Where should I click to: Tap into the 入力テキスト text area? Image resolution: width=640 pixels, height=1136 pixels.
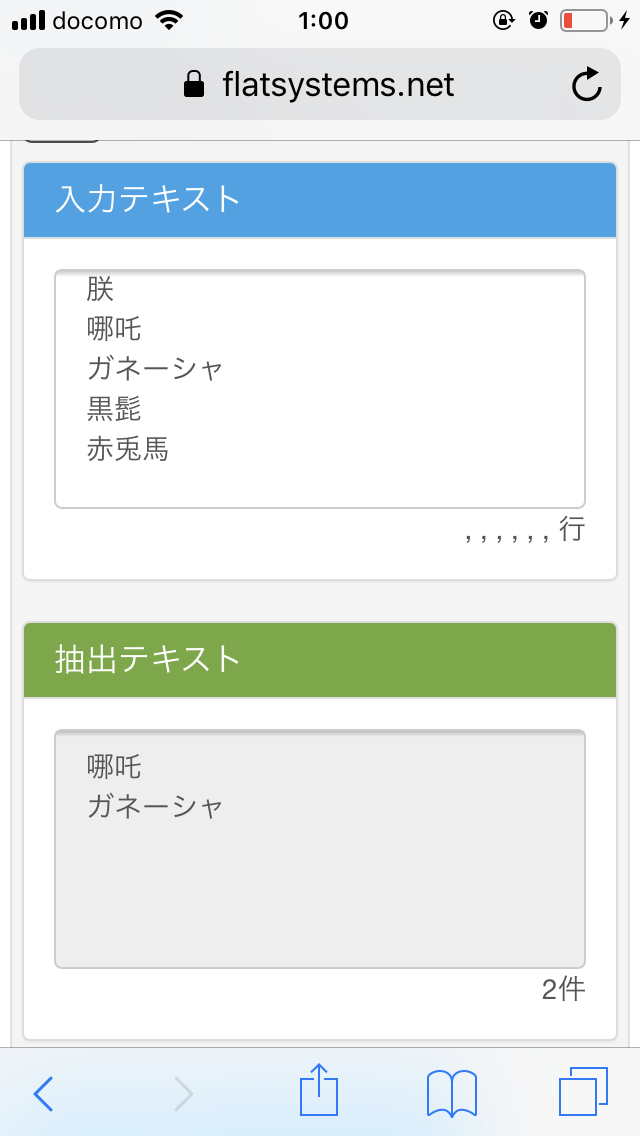point(320,389)
